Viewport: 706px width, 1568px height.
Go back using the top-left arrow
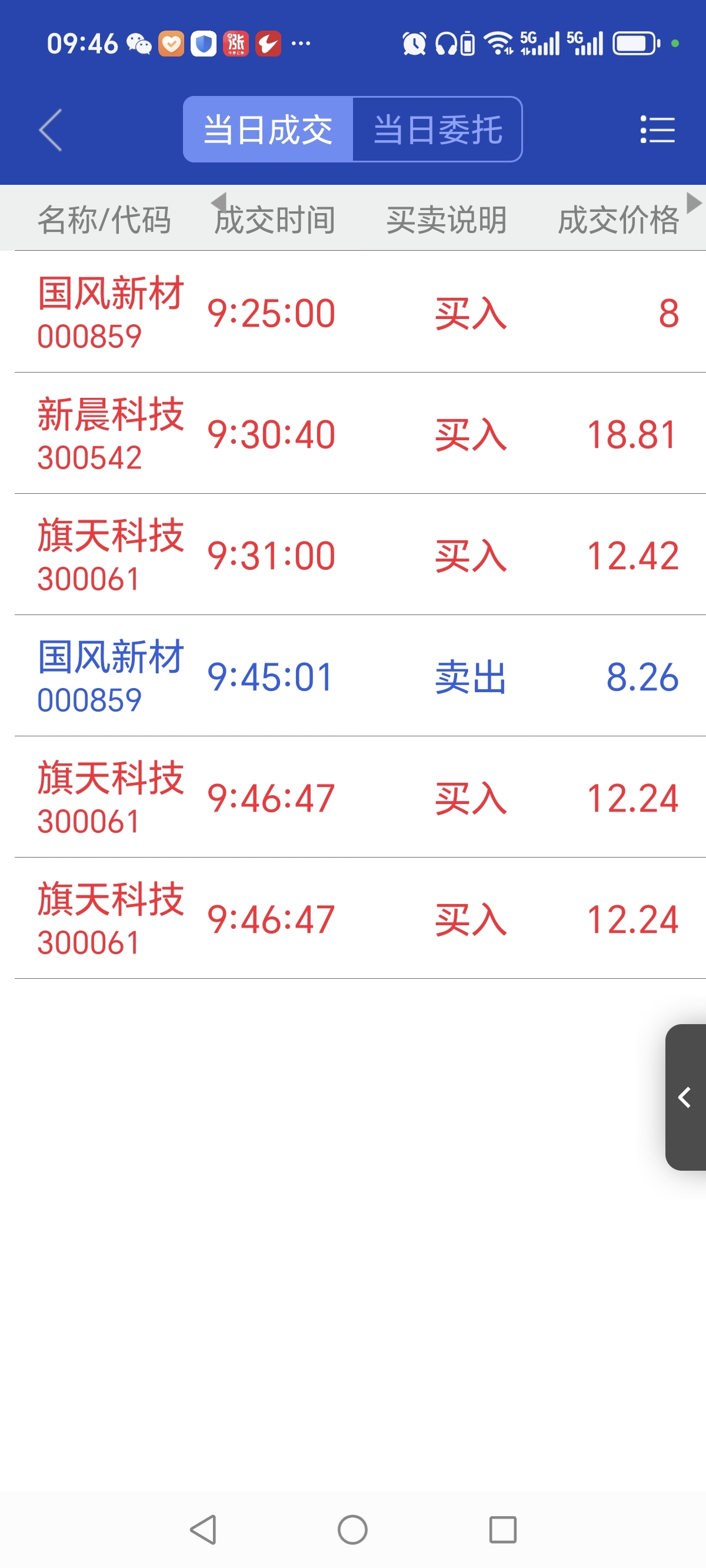point(51,129)
